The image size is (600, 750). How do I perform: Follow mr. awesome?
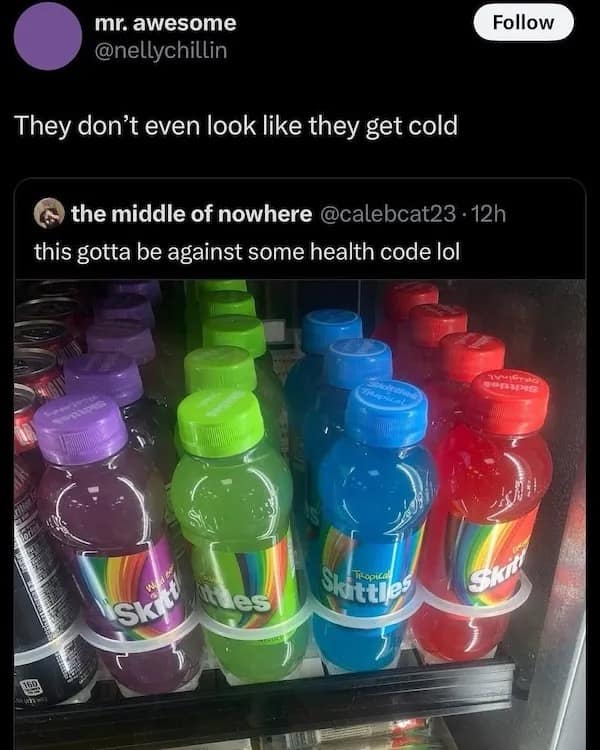click(525, 22)
